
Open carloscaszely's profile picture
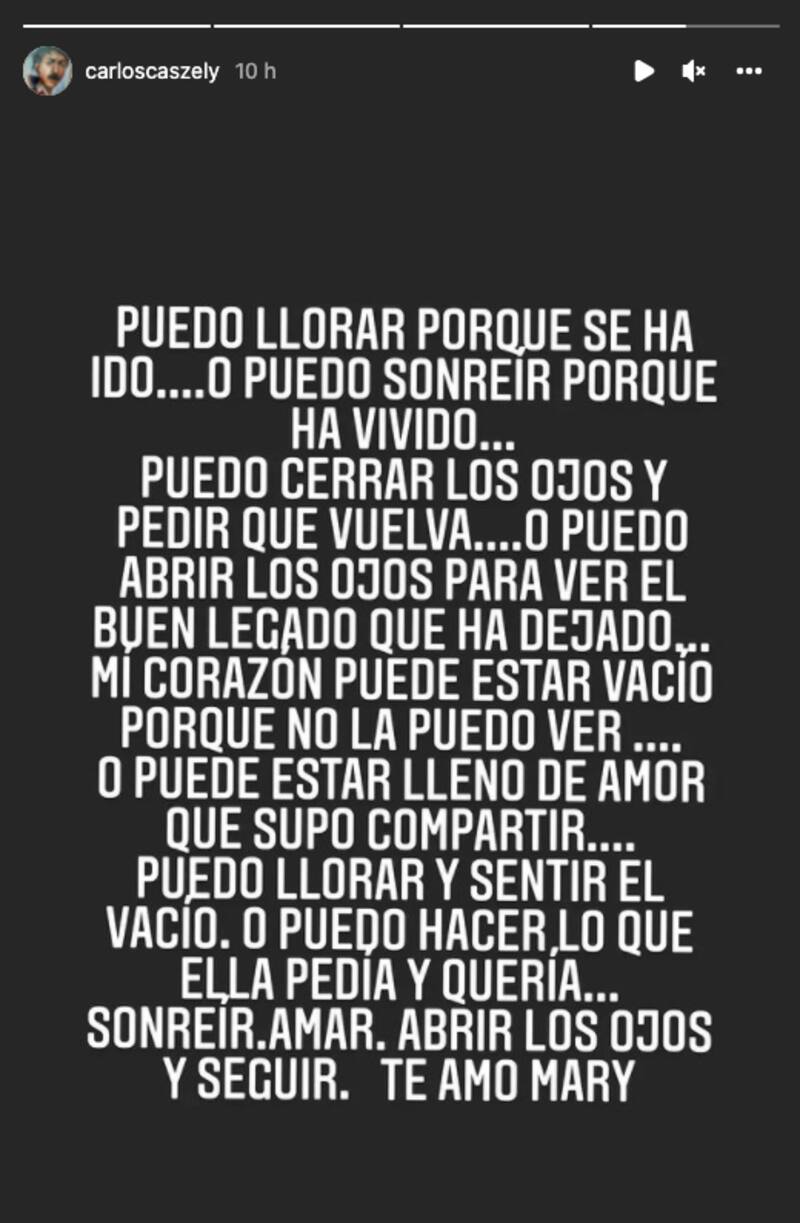(x=47, y=71)
